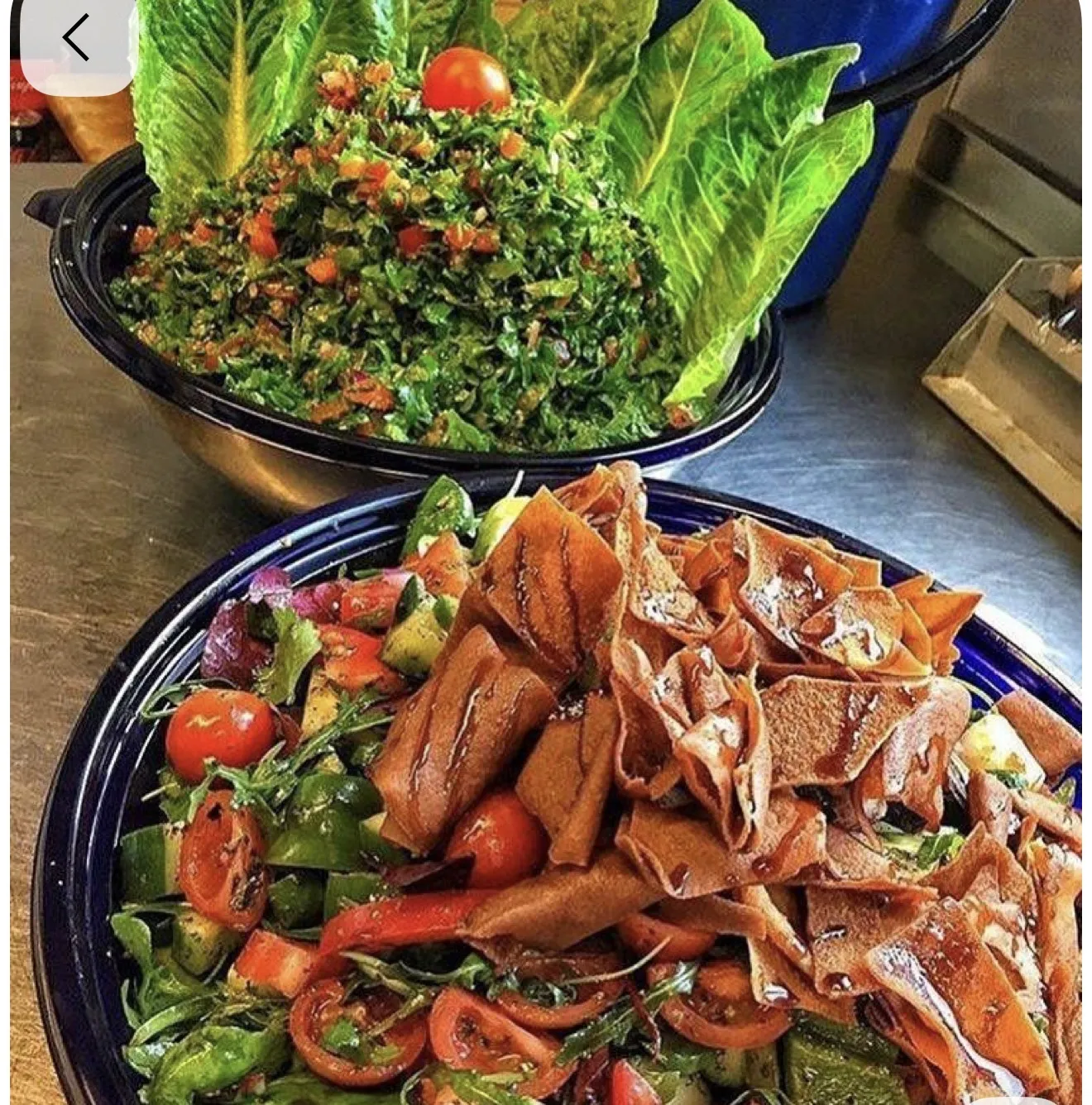Tap the image to toggle overlay controls
The height and width of the screenshot is (1105, 1092).
(546, 552)
